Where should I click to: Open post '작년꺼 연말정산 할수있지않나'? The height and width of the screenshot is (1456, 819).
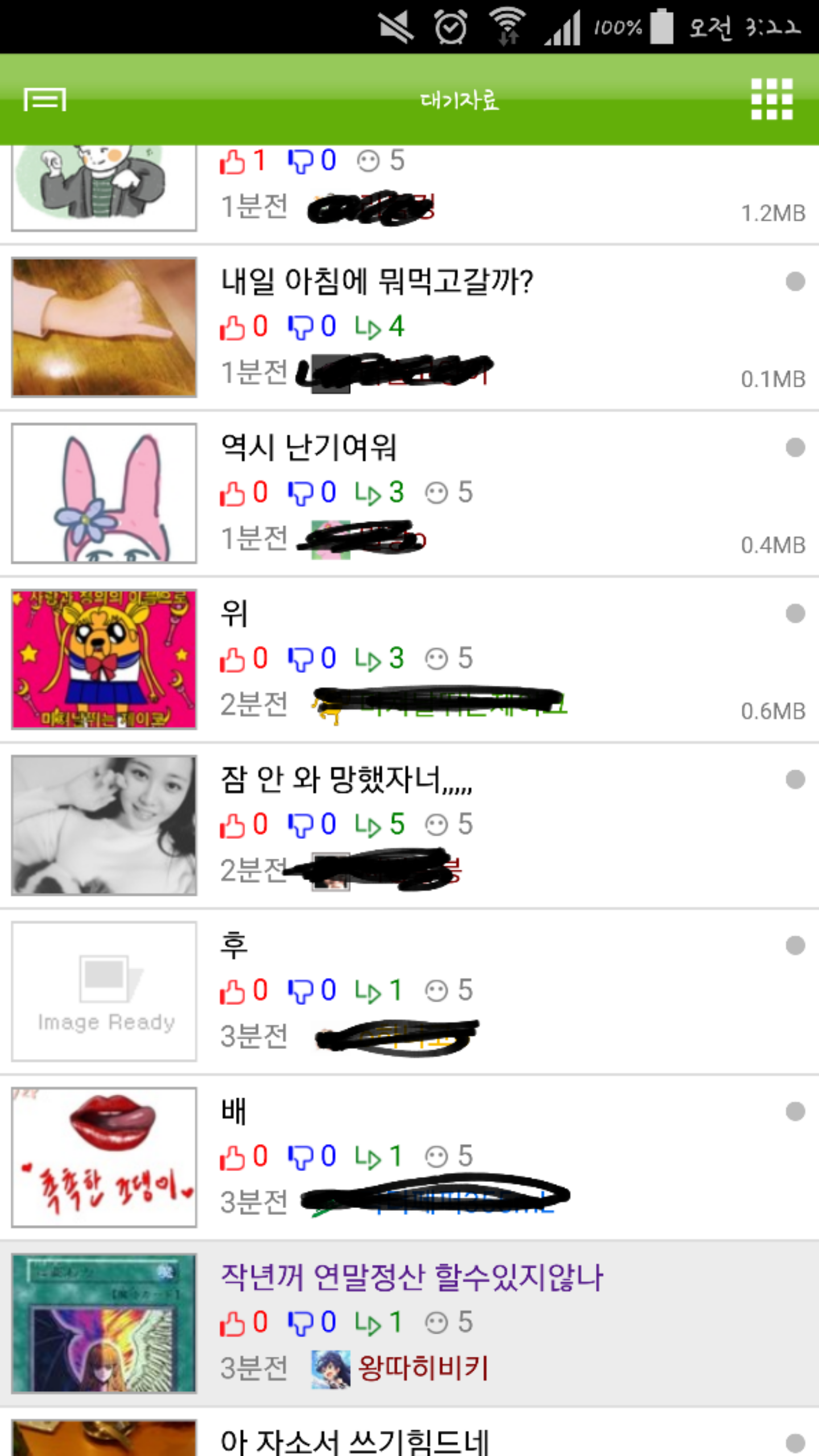click(x=412, y=1278)
